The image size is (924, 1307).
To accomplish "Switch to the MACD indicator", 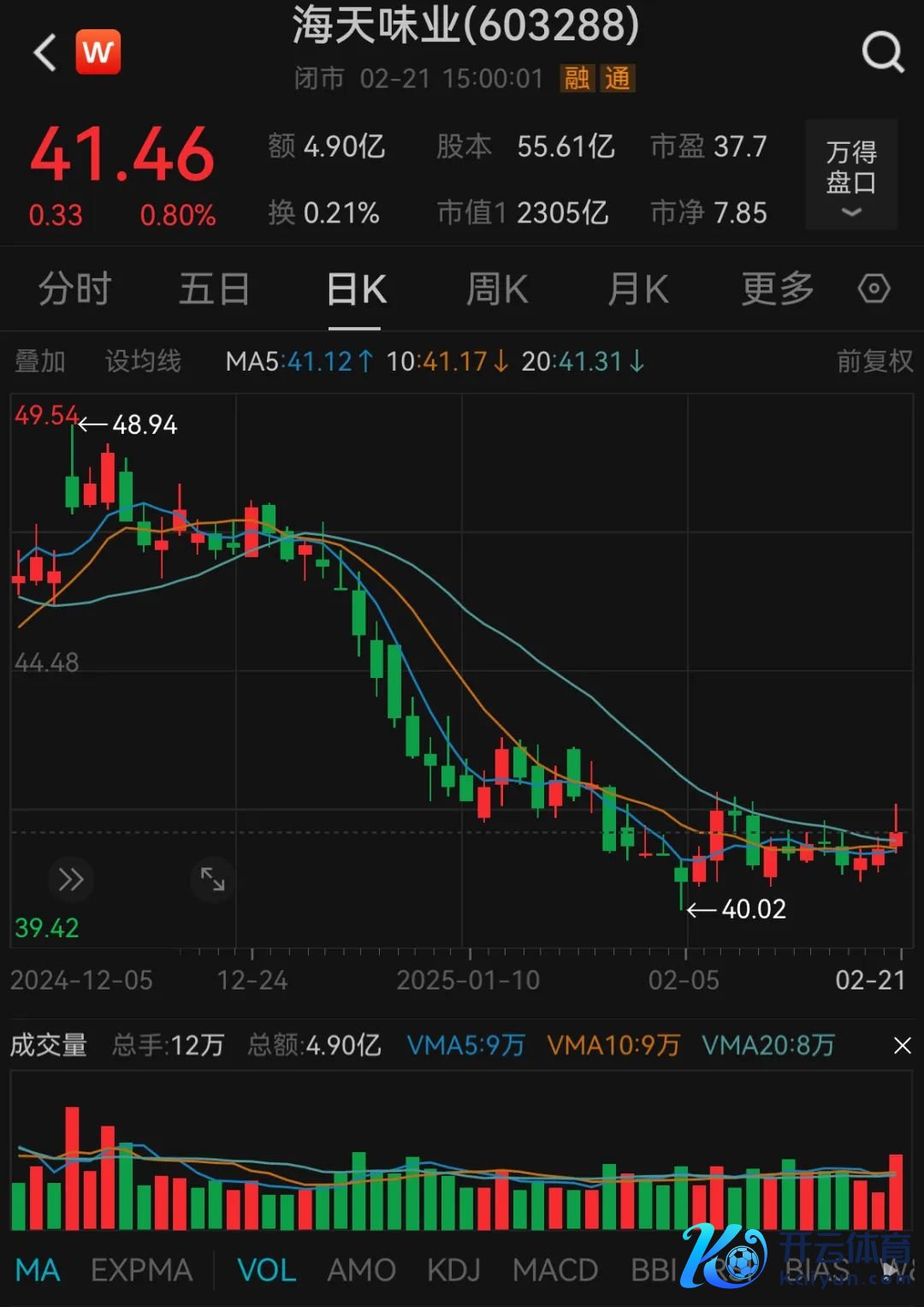I will pos(554,1270).
